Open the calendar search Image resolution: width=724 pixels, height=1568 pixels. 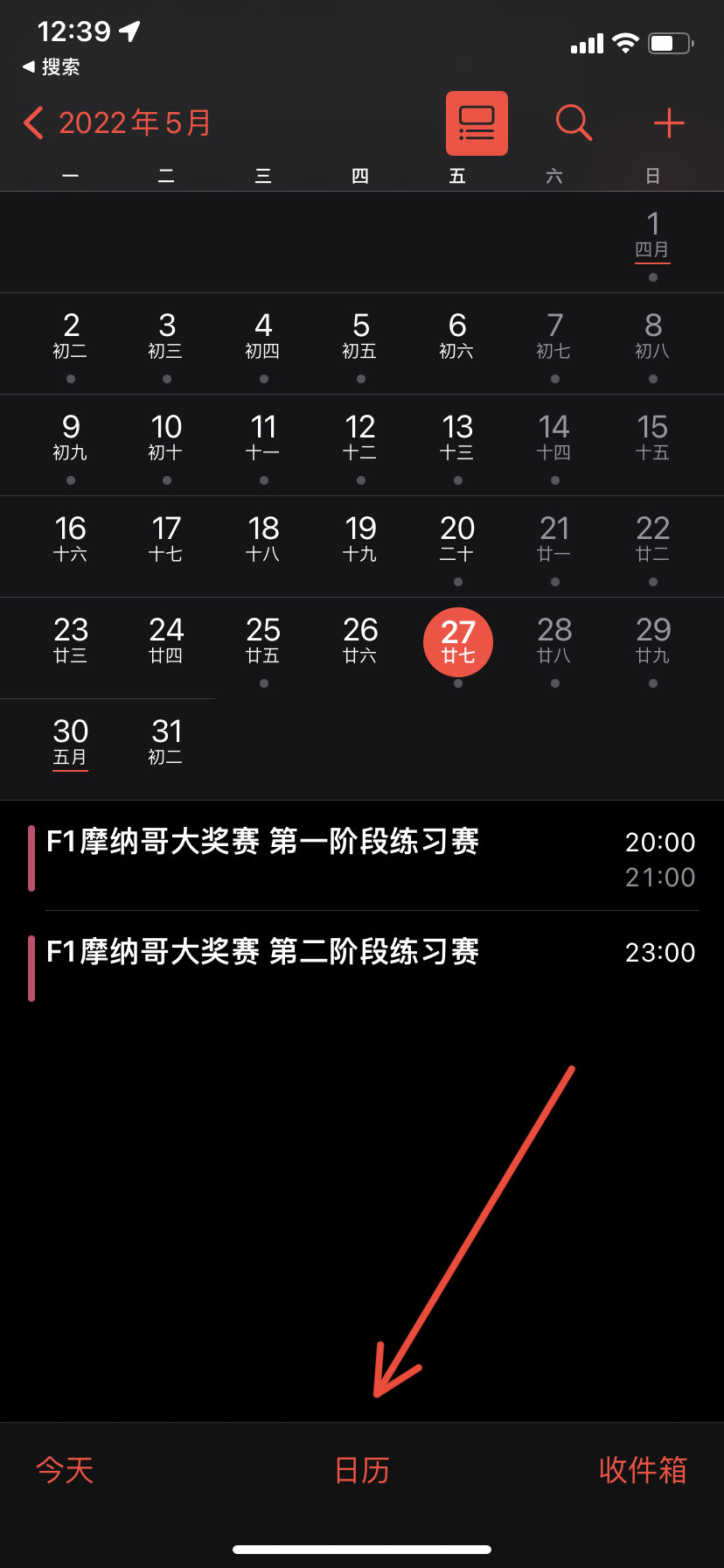574,123
